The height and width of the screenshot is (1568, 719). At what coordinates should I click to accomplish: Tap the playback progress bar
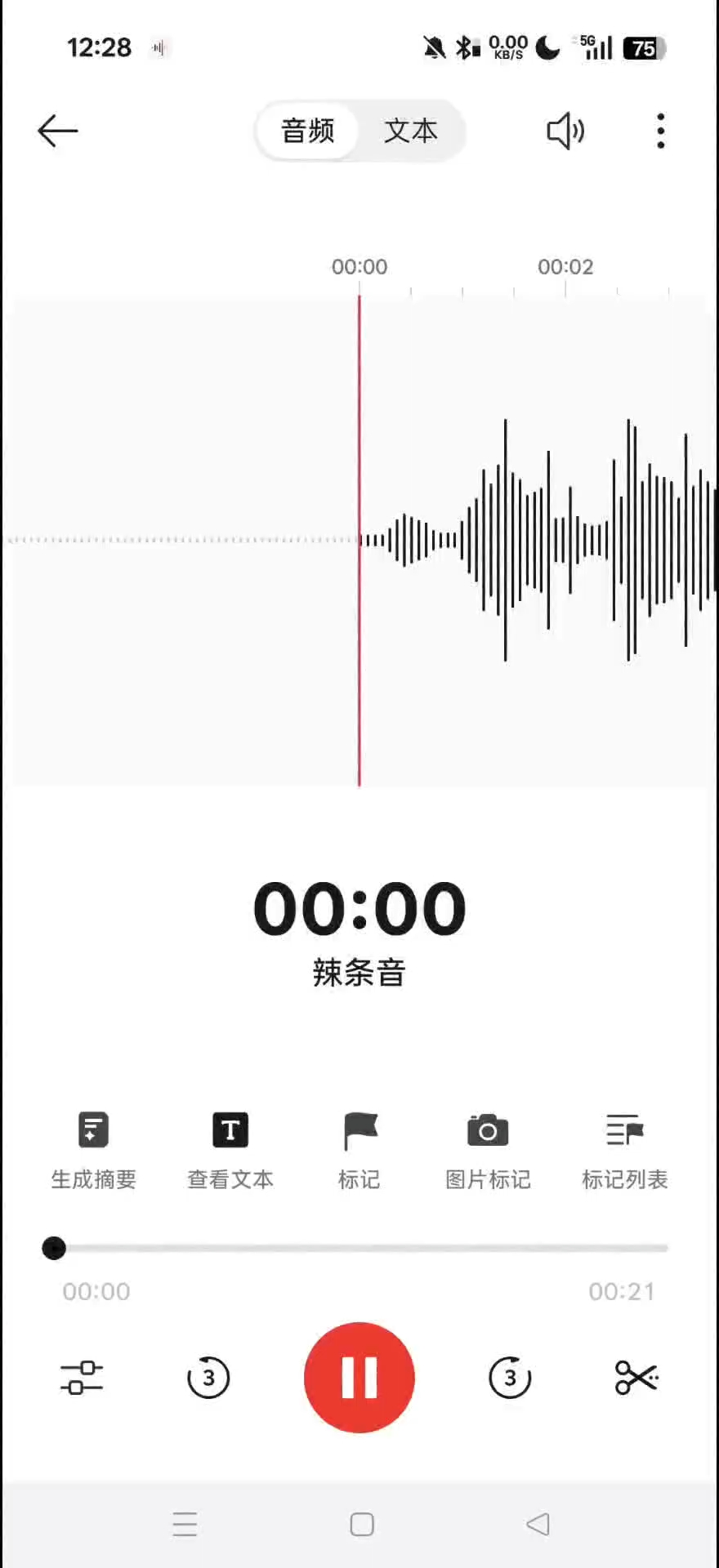359,1248
